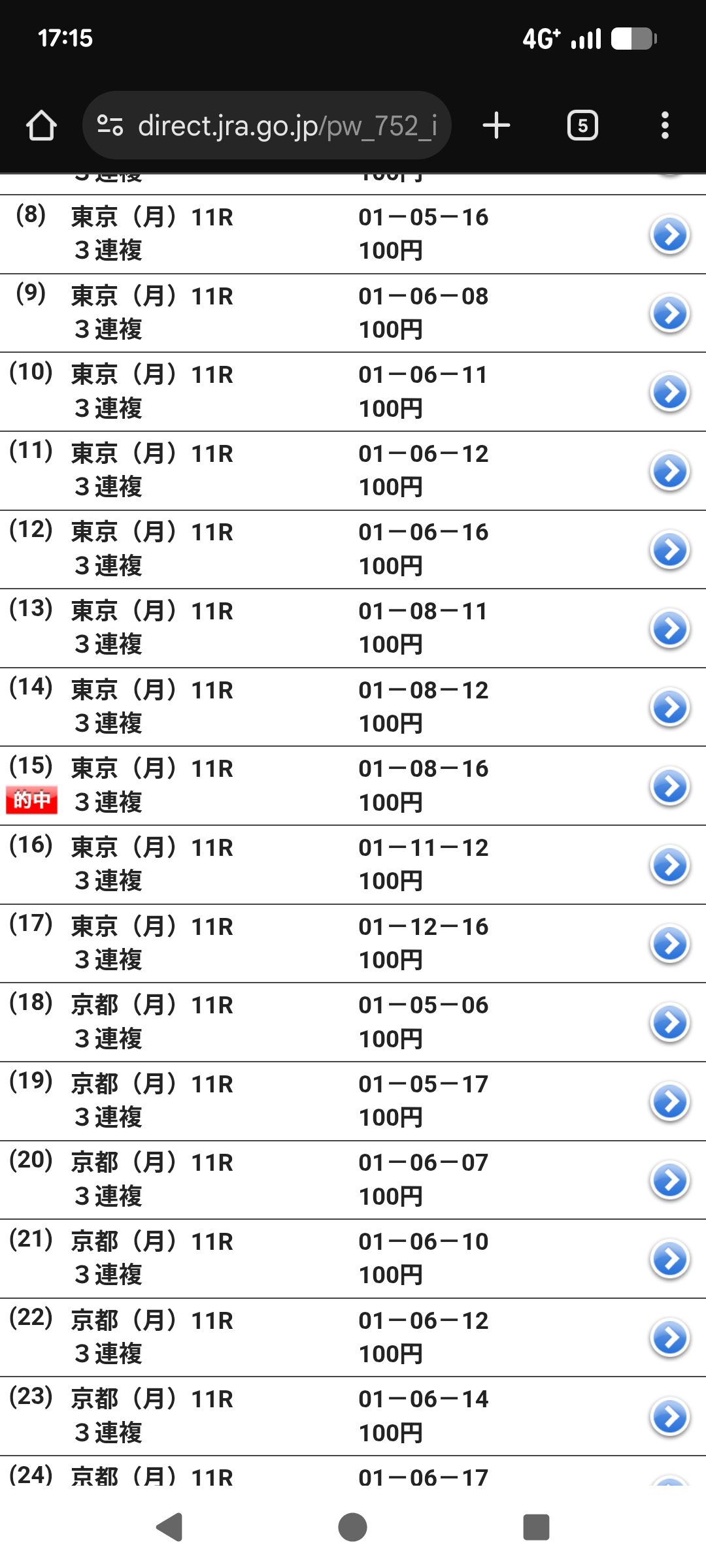706x1568 pixels.
Task: Open details for bet (13) 01-08-11
Action: coord(669,629)
